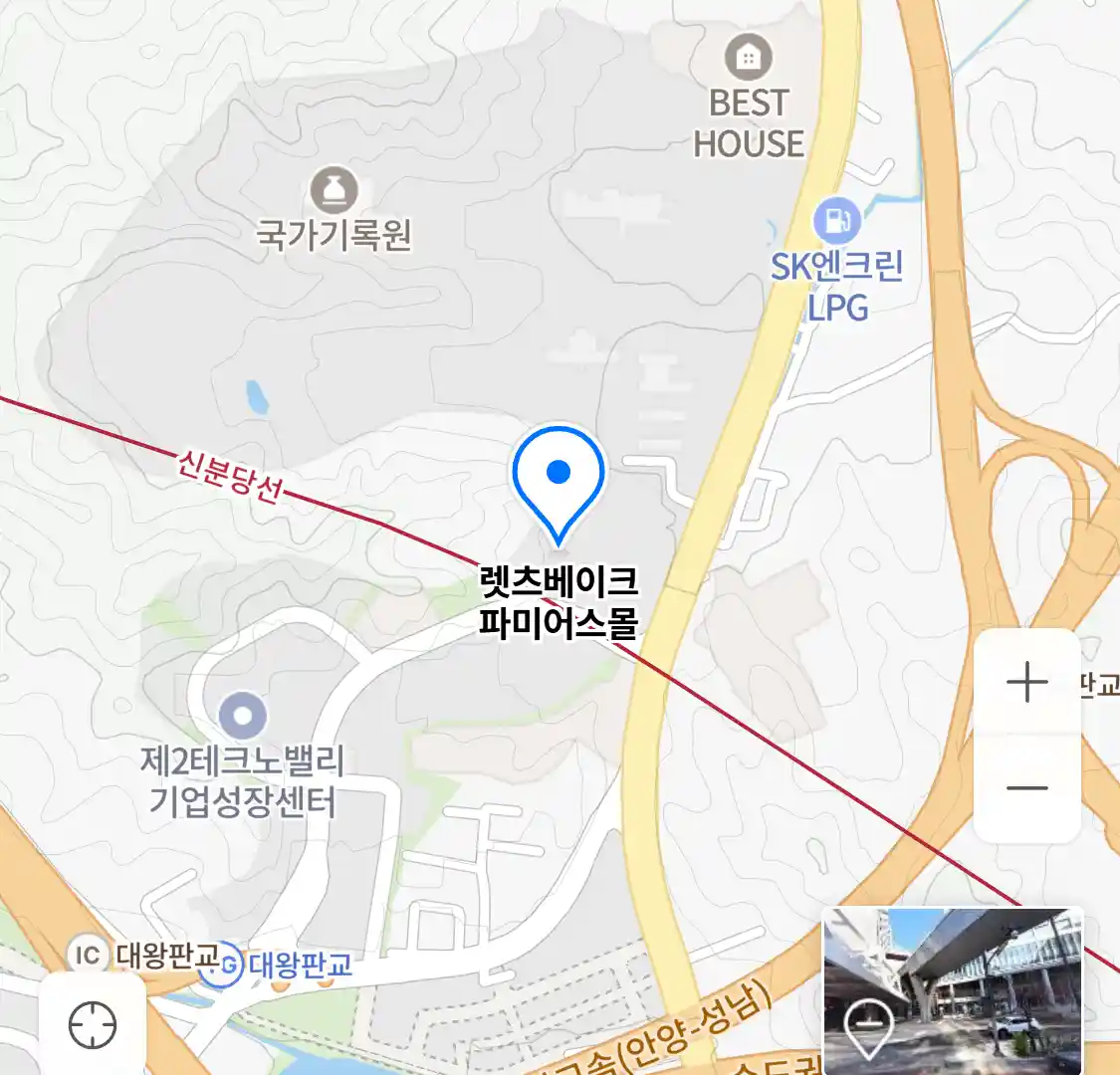The width and height of the screenshot is (1120, 1075).
Task: Open the street view thumbnail
Action: pyautogui.click(x=952, y=989)
